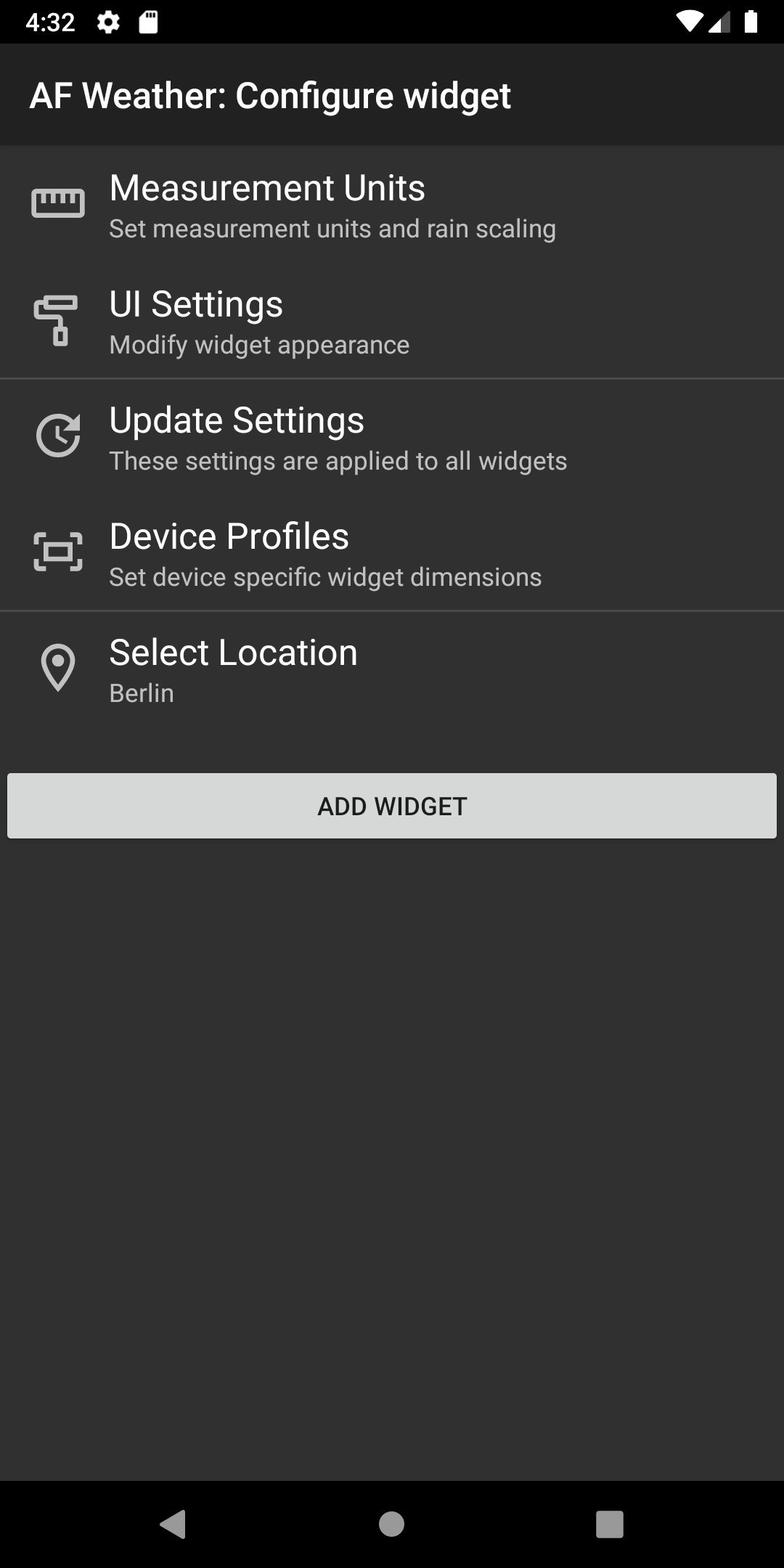Go back with the system back button

click(x=173, y=1524)
